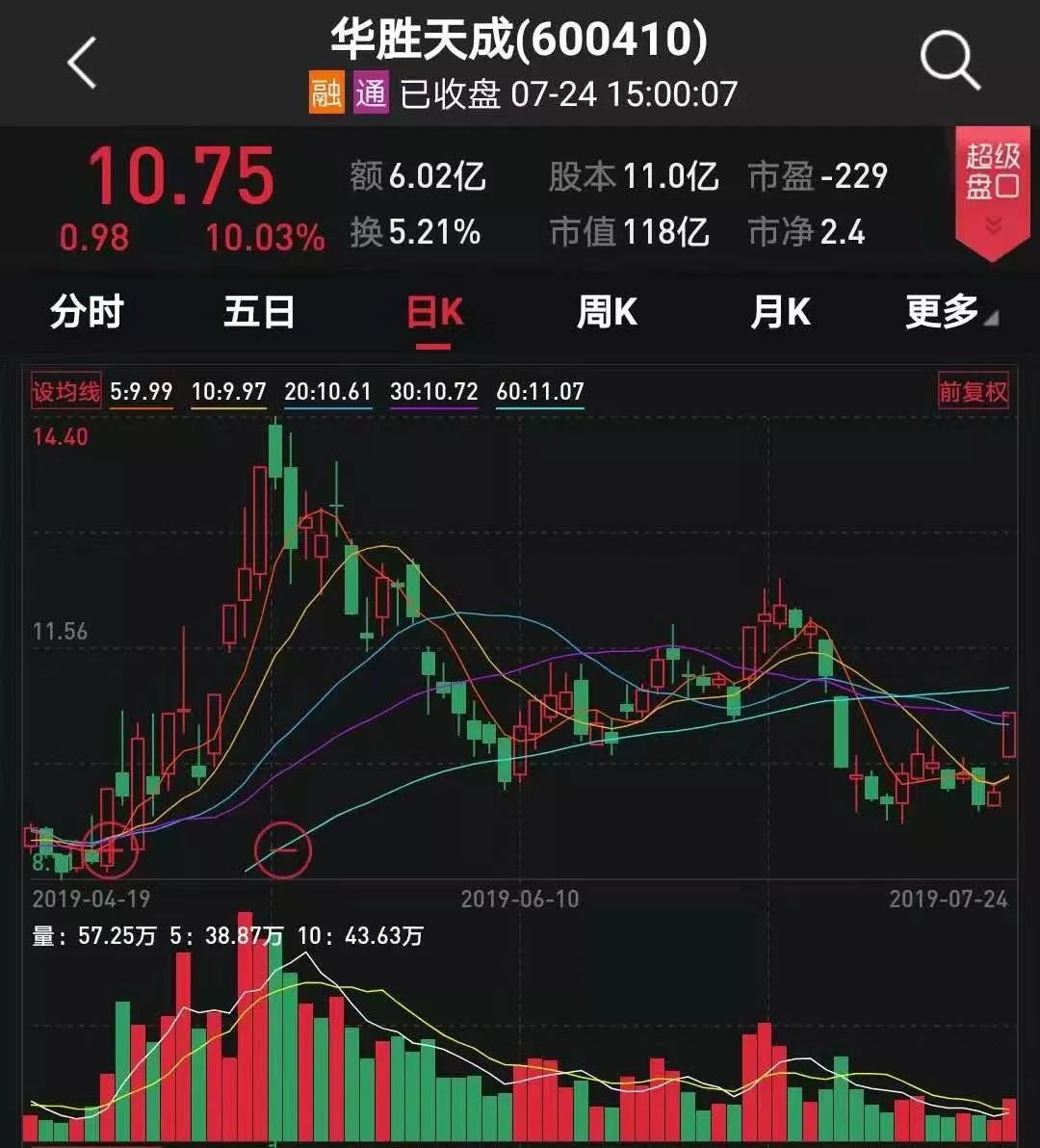The height and width of the screenshot is (1148, 1040).
Task: Select the 日K chart tab
Action: click(x=434, y=313)
